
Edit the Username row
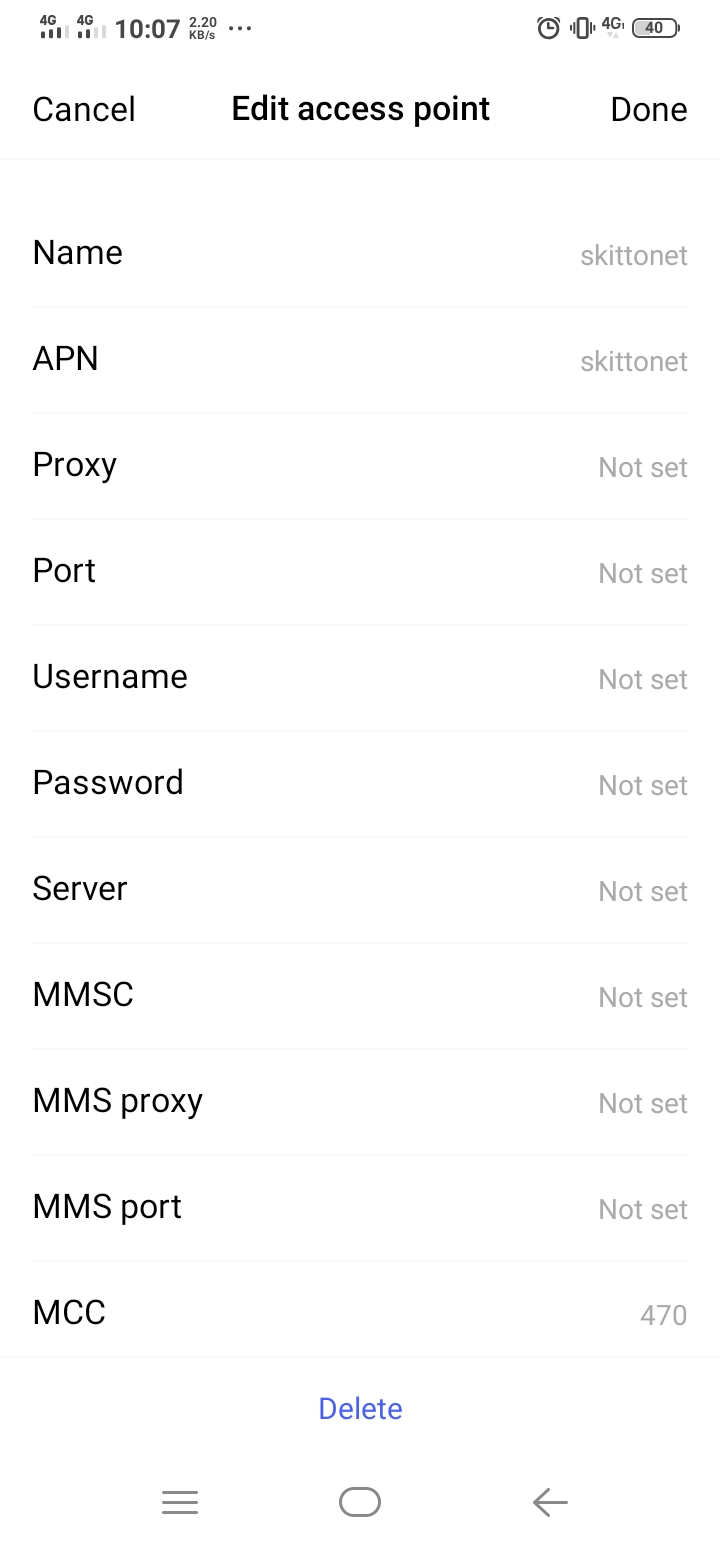coord(360,678)
